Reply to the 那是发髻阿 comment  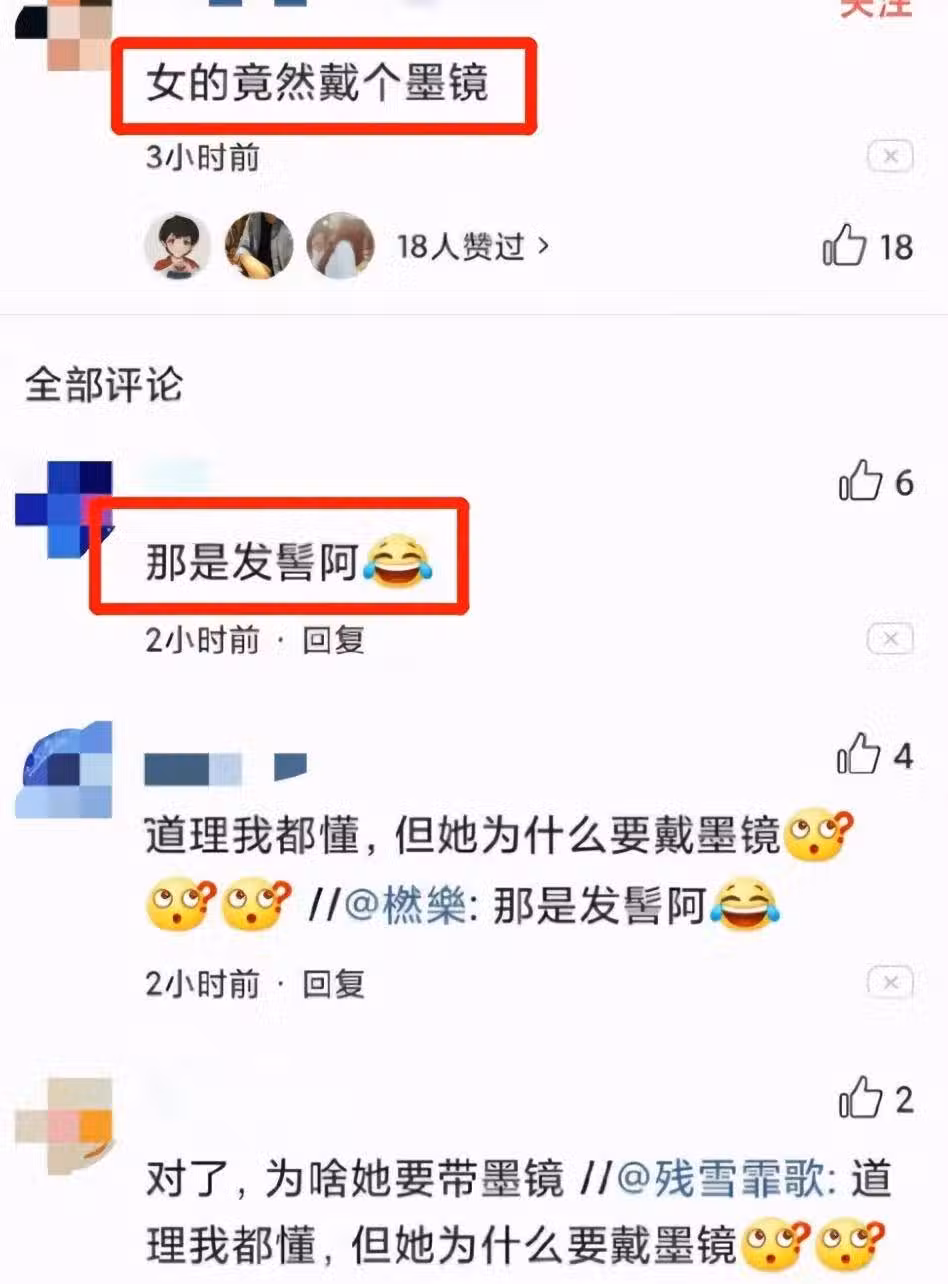334,640
